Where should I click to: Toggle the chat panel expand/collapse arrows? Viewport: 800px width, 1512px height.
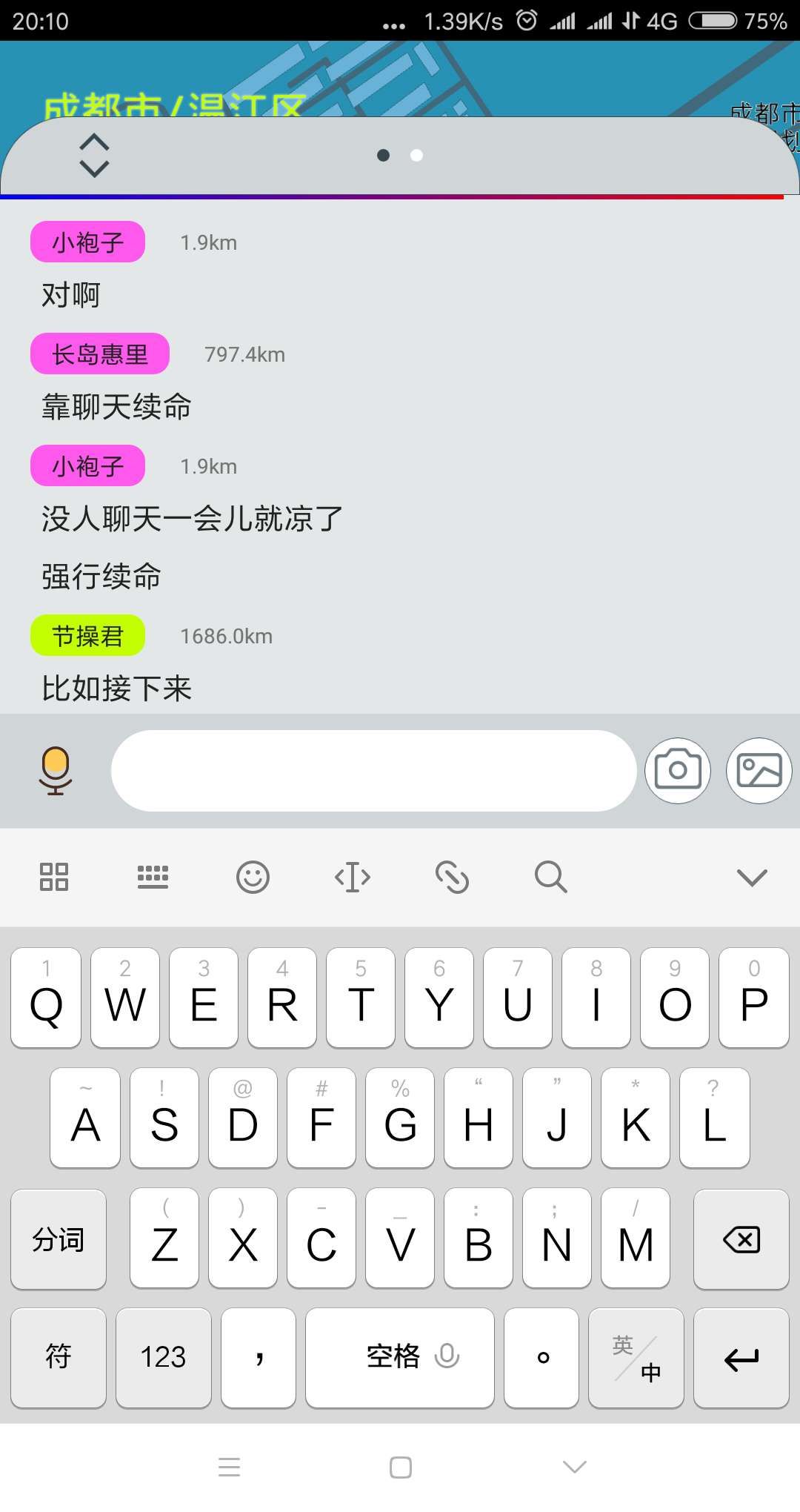coord(94,156)
